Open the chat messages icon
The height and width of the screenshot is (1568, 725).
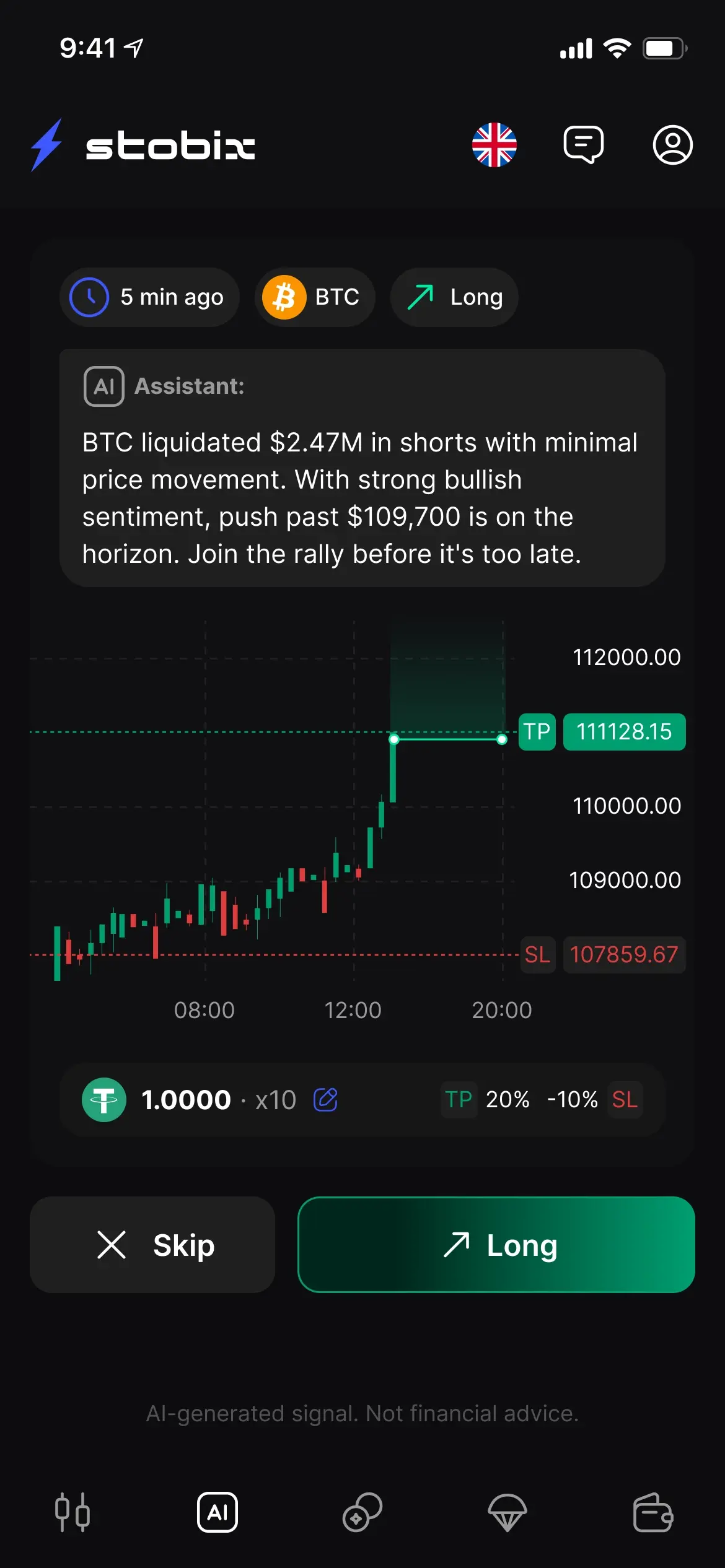click(583, 145)
